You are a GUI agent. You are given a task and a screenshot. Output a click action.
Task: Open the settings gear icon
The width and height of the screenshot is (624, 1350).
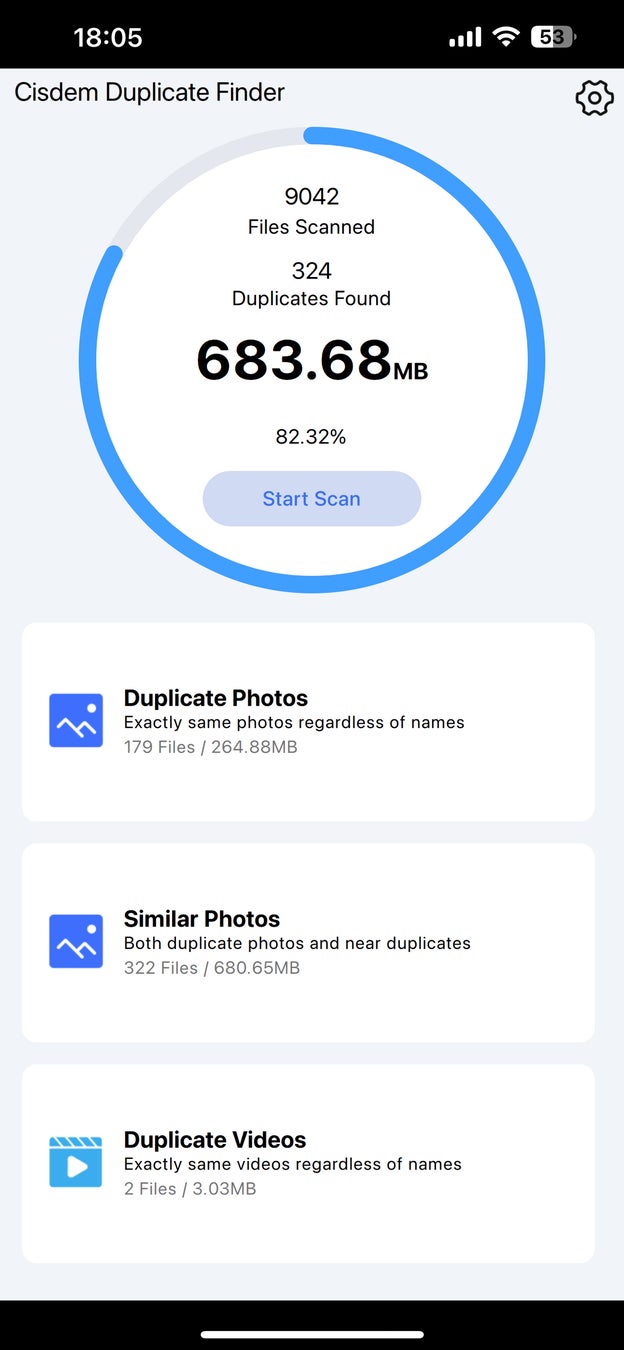pos(594,97)
